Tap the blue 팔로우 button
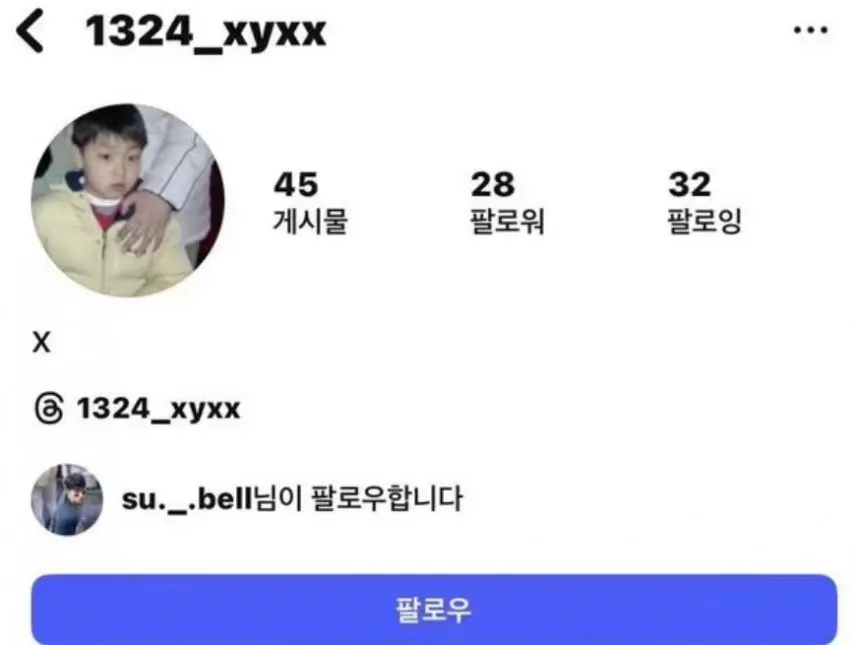Image resolution: width=850 pixels, height=645 pixels. [x=433, y=609]
